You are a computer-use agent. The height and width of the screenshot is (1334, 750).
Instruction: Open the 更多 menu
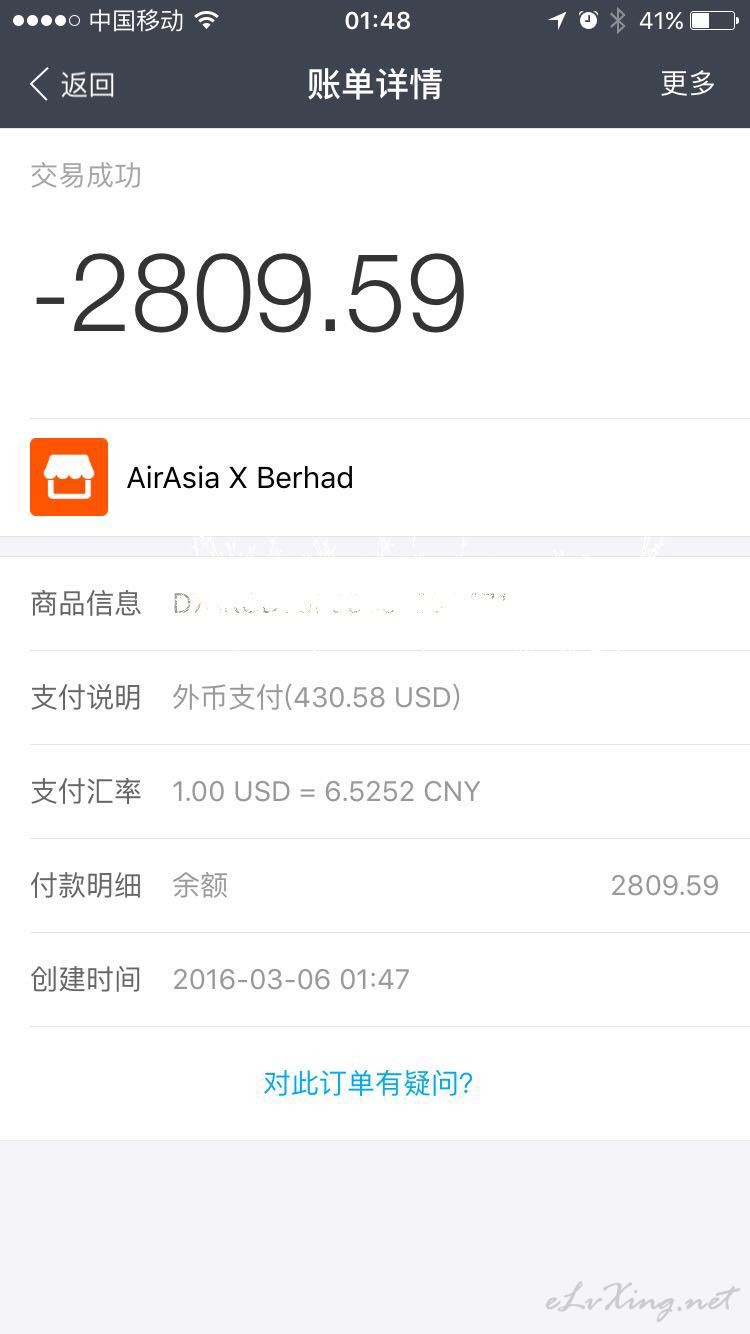688,84
